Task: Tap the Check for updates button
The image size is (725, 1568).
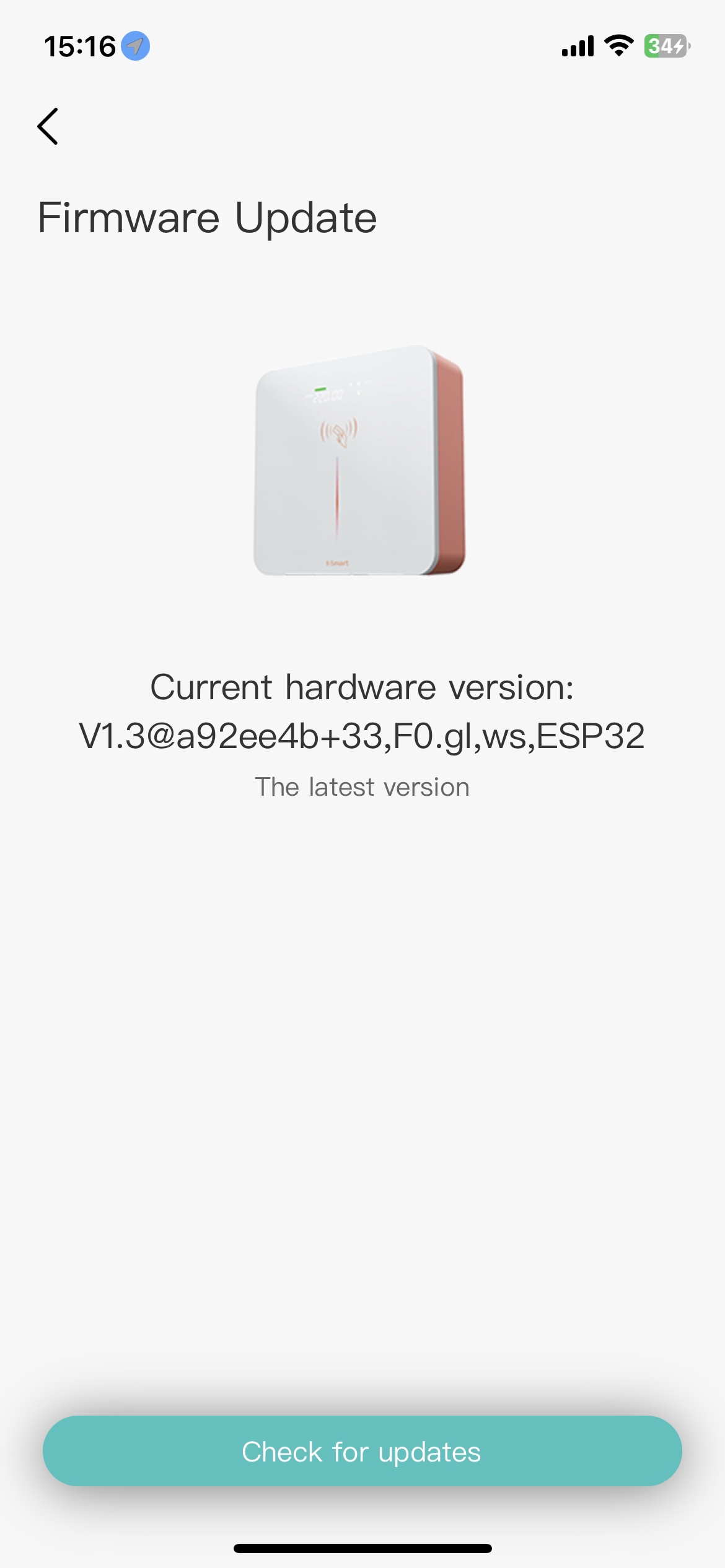Action: click(362, 1451)
